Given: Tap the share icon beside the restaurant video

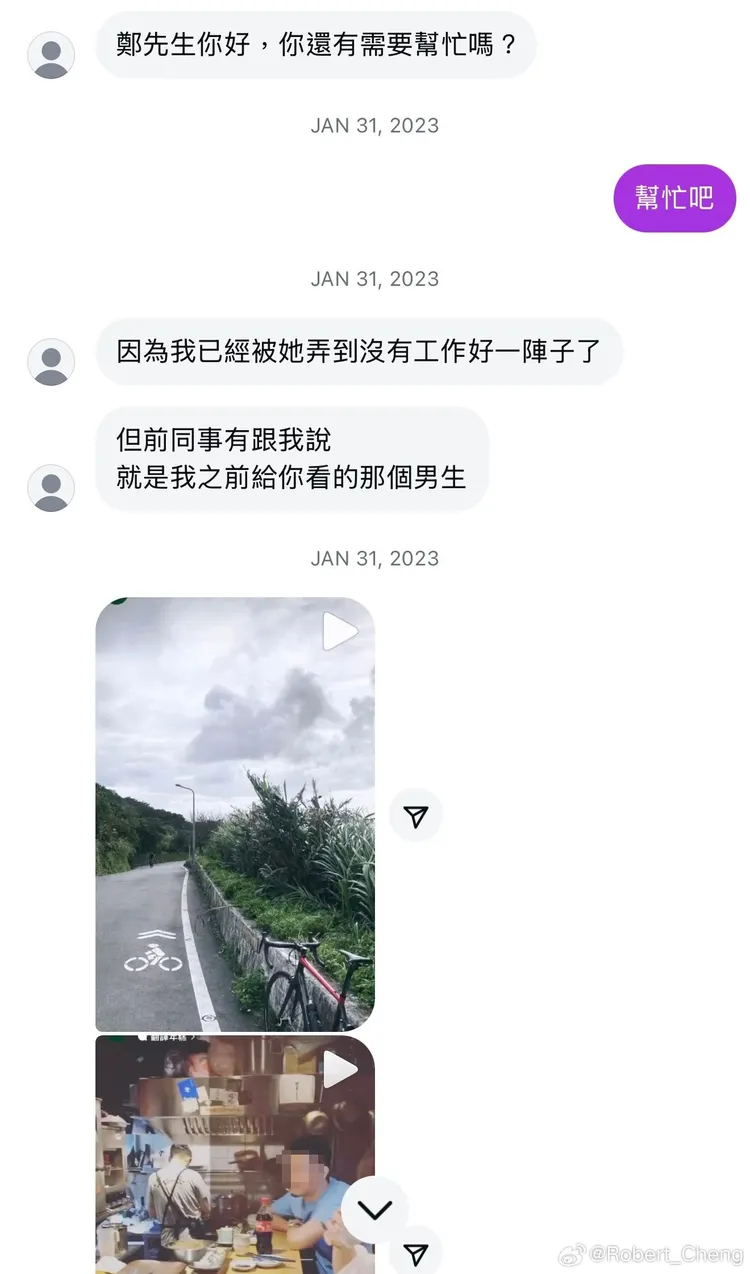Looking at the screenshot, I should [416, 1252].
